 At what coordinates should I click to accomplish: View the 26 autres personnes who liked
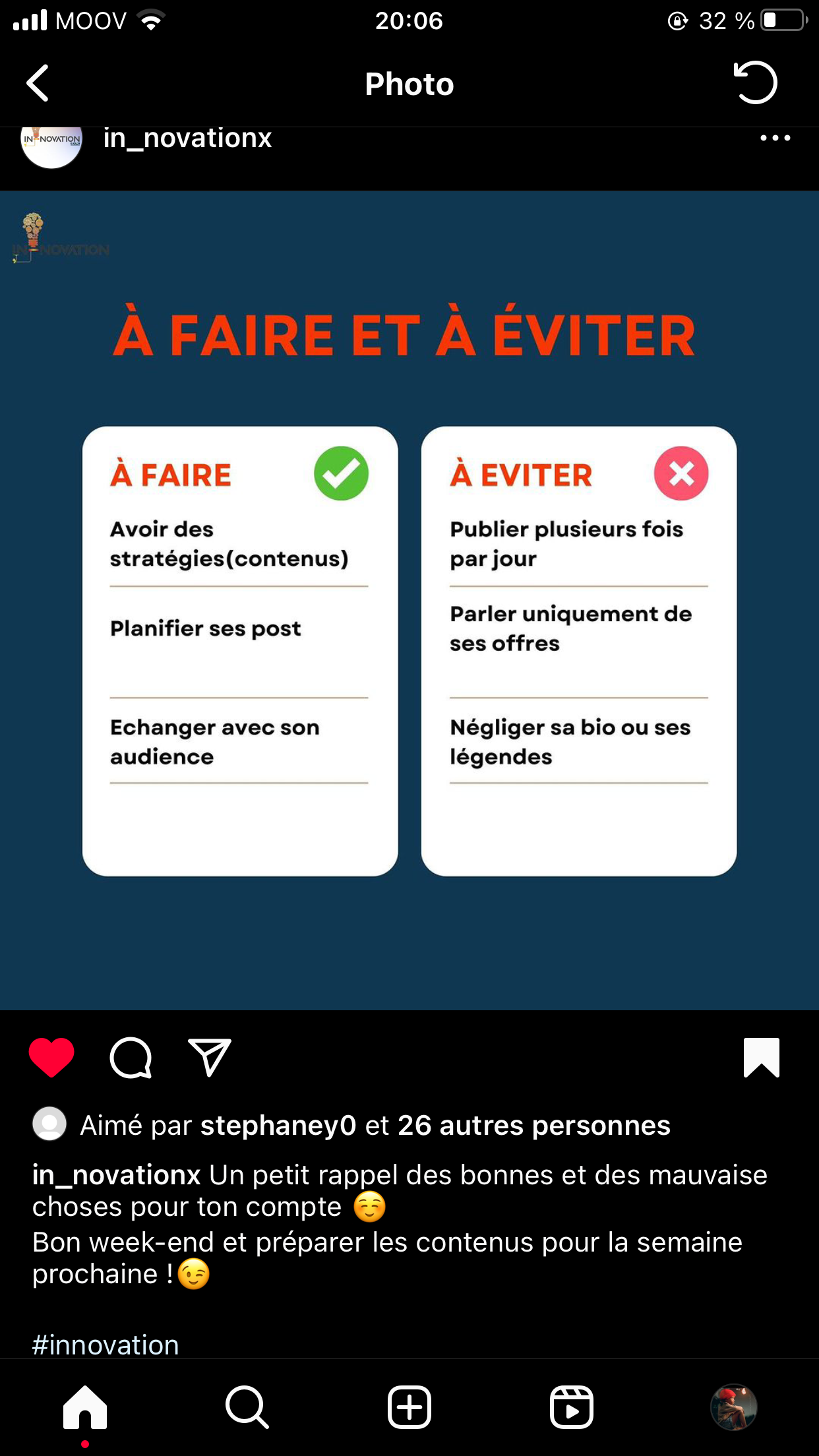pos(534,1126)
